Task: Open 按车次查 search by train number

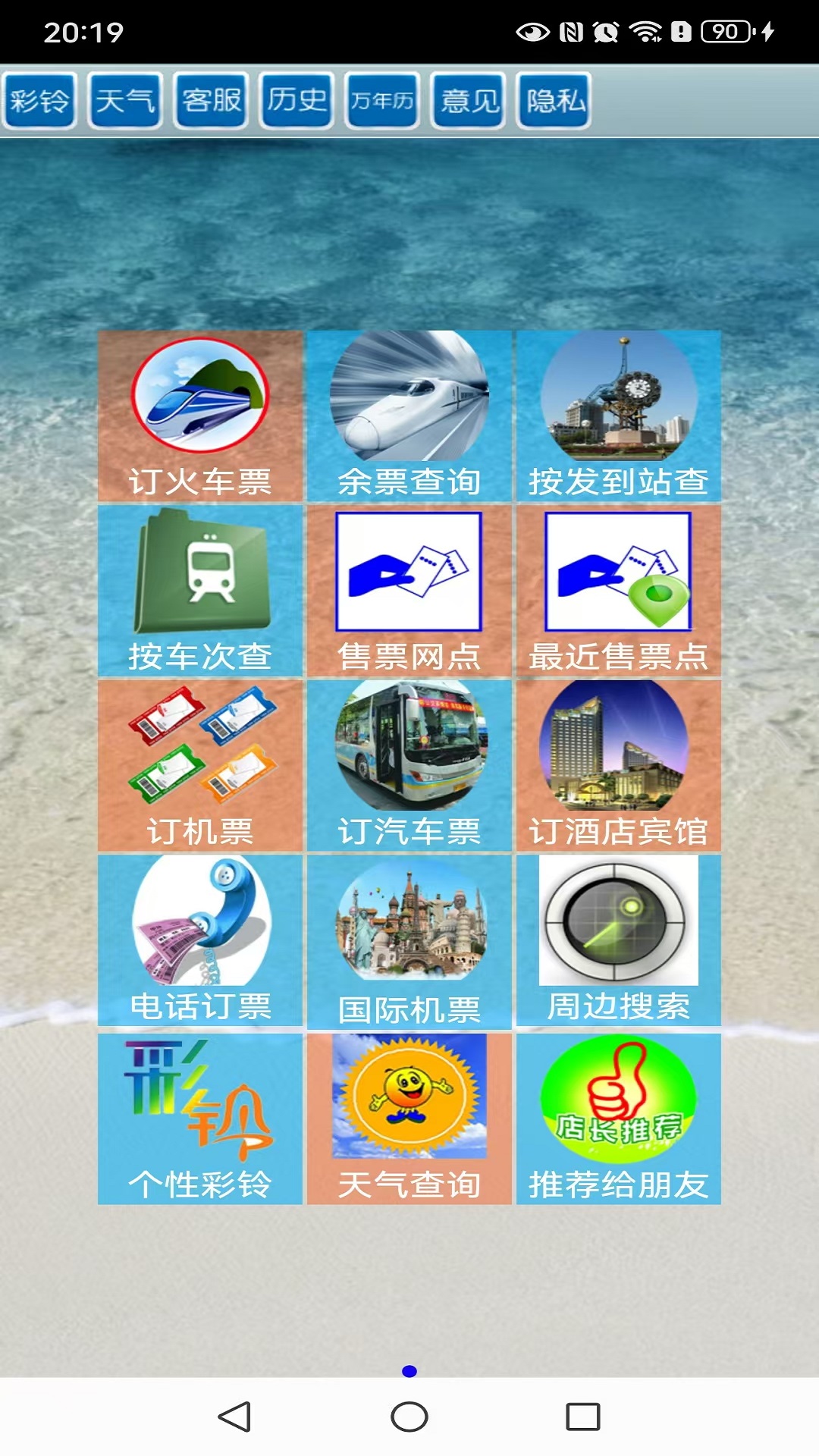Action: click(199, 588)
